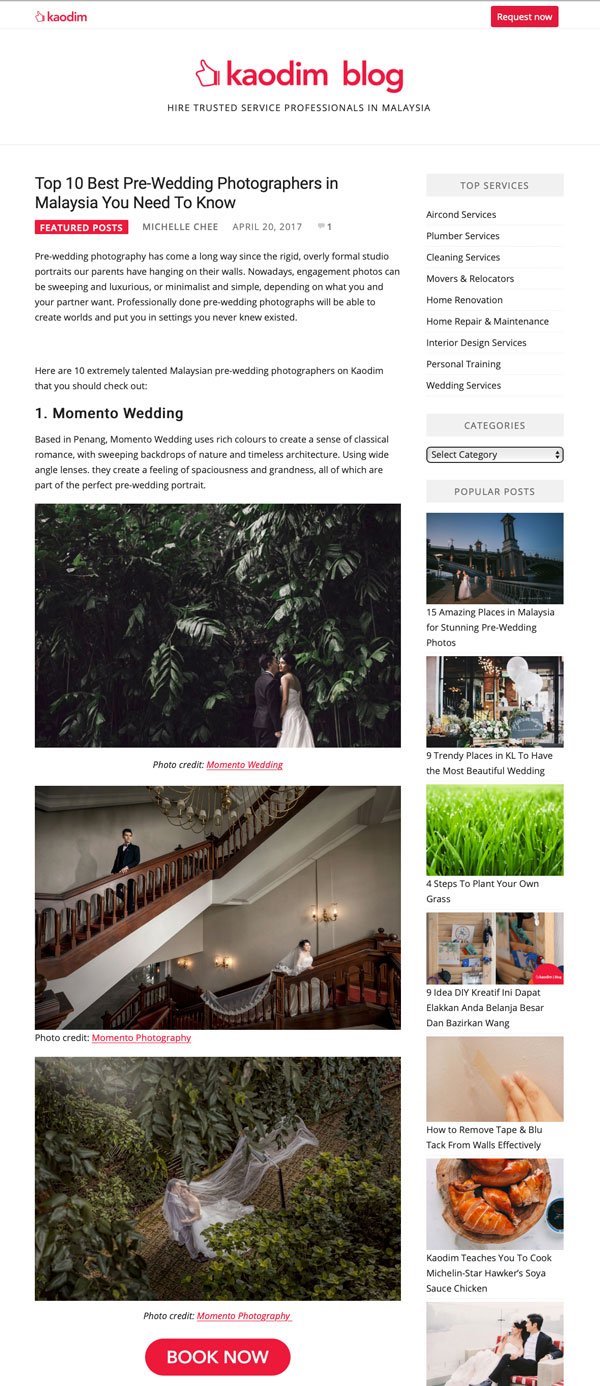Tap the BOOK NOW button
The height and width of the screenshot is (1386, 600).
pyautogui.click(x=217, y=1357)
